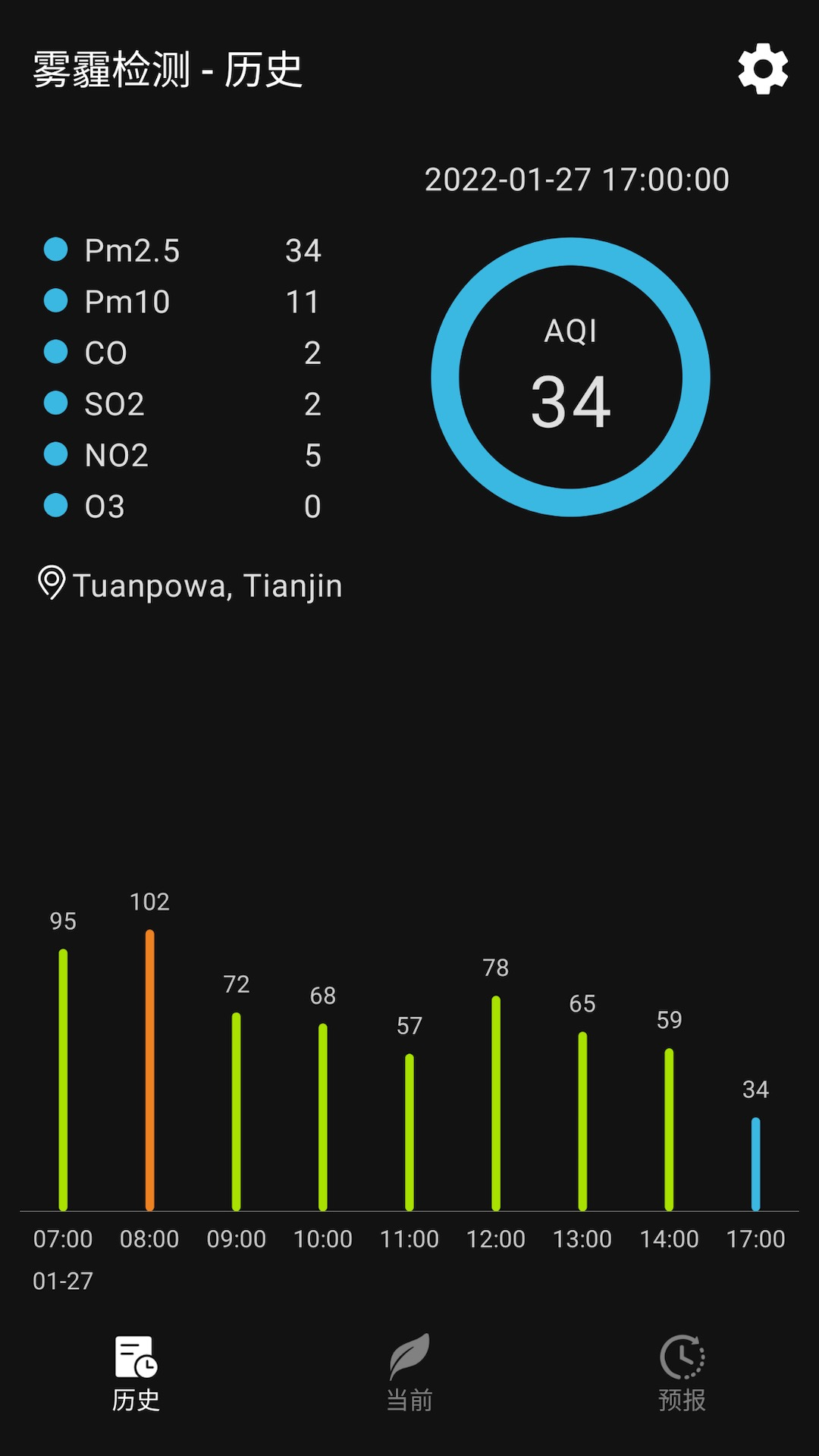Tap the 10:00 bar showing 68
The width and height of the screenshot is (819, 1456).
(x=323, y=1116)
